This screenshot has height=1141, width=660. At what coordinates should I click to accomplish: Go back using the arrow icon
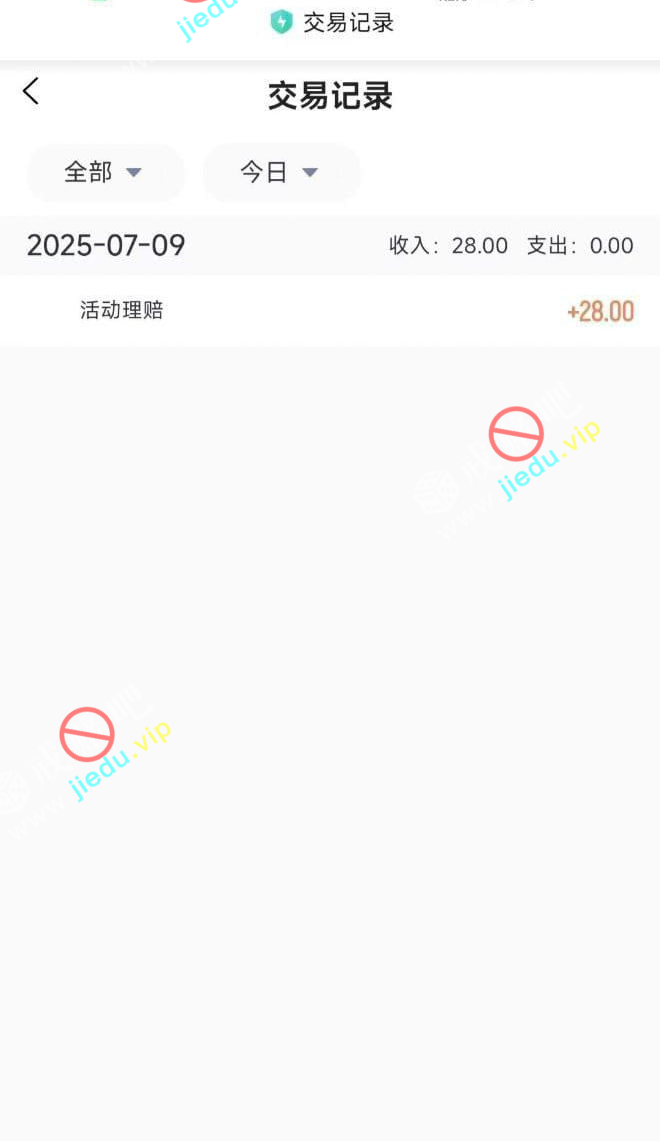pyautogui.click(x=31, y=91)
